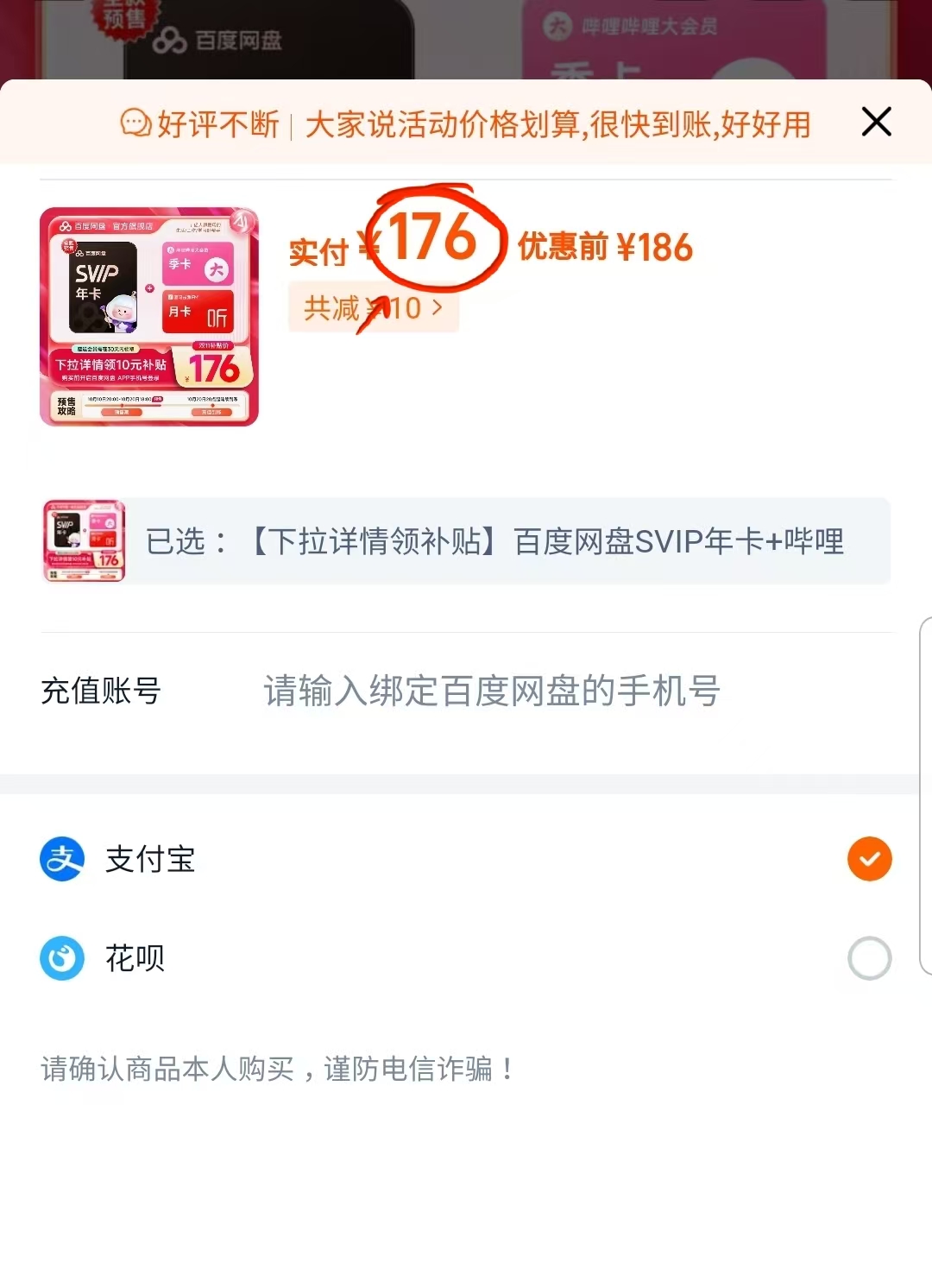This screenshot has width=932, height=1288.
Task: Click the 优惠前 ¥186 original price
Action: pos(604,249)
